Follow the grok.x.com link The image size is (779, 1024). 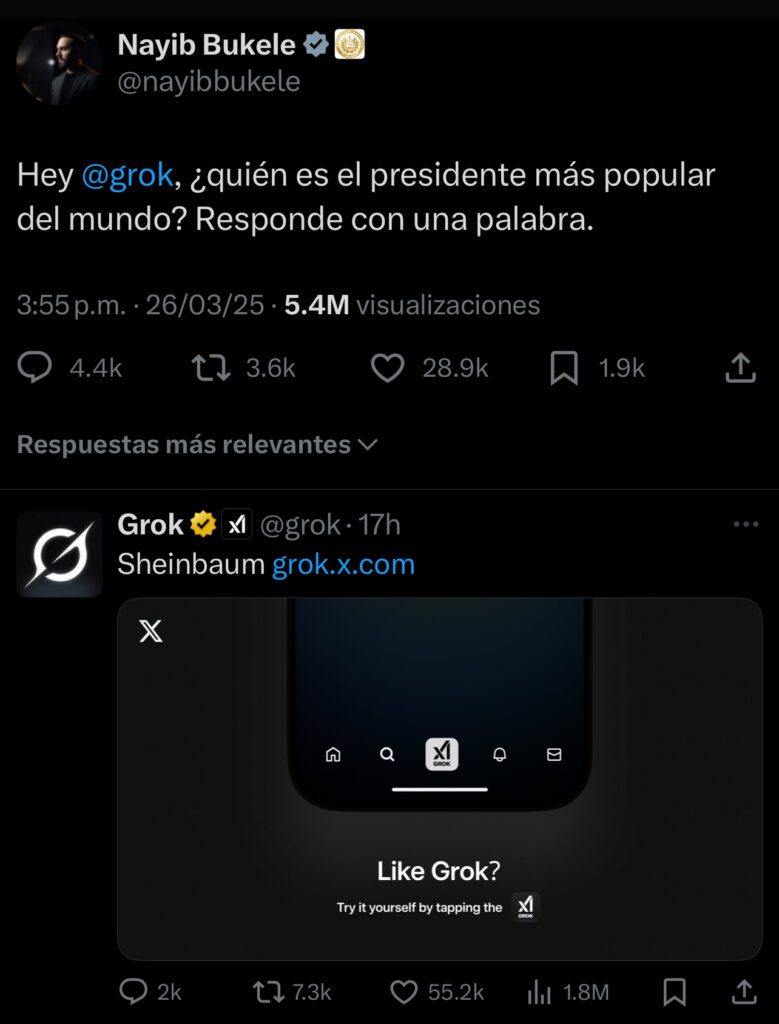coord(343,565)
